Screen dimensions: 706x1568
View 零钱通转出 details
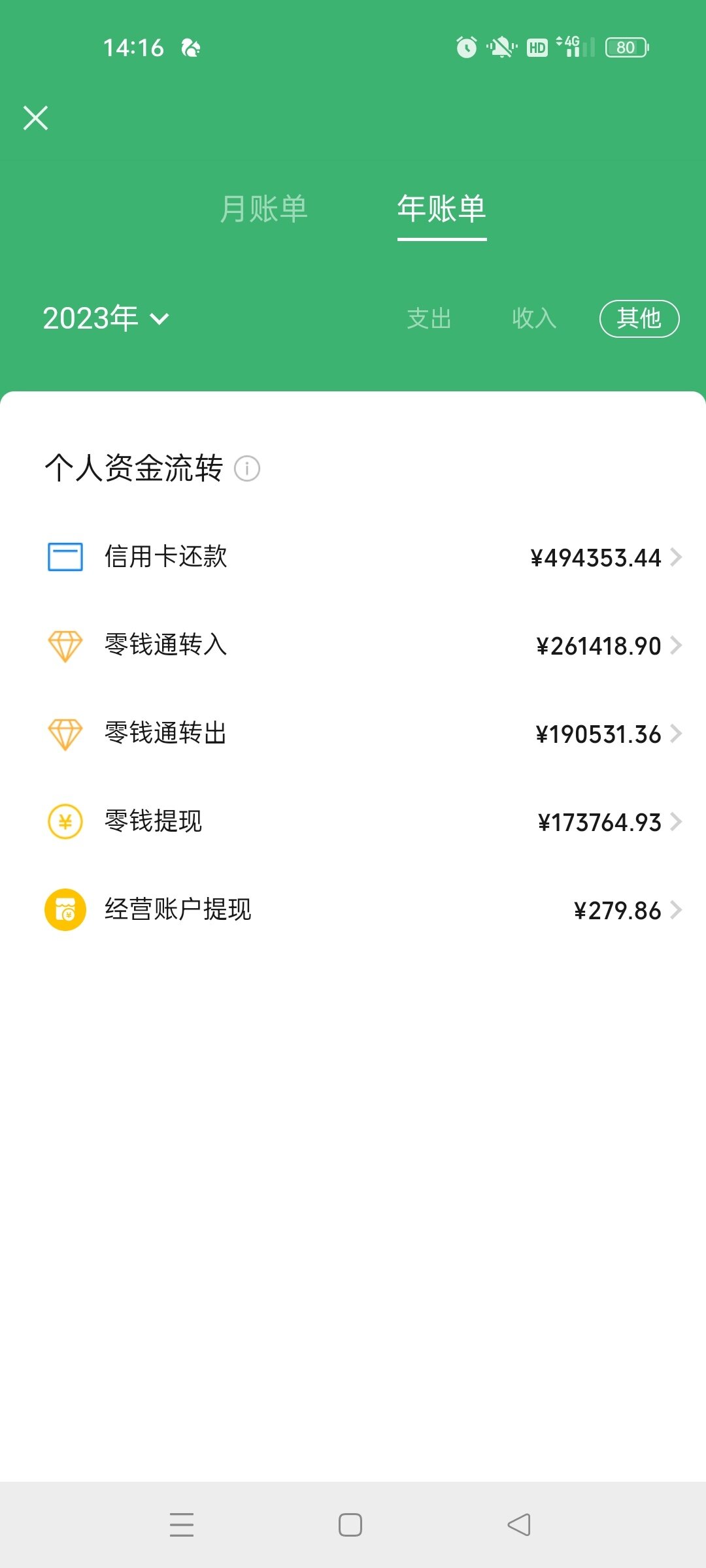pyautogui.click(x=353, y=734)
